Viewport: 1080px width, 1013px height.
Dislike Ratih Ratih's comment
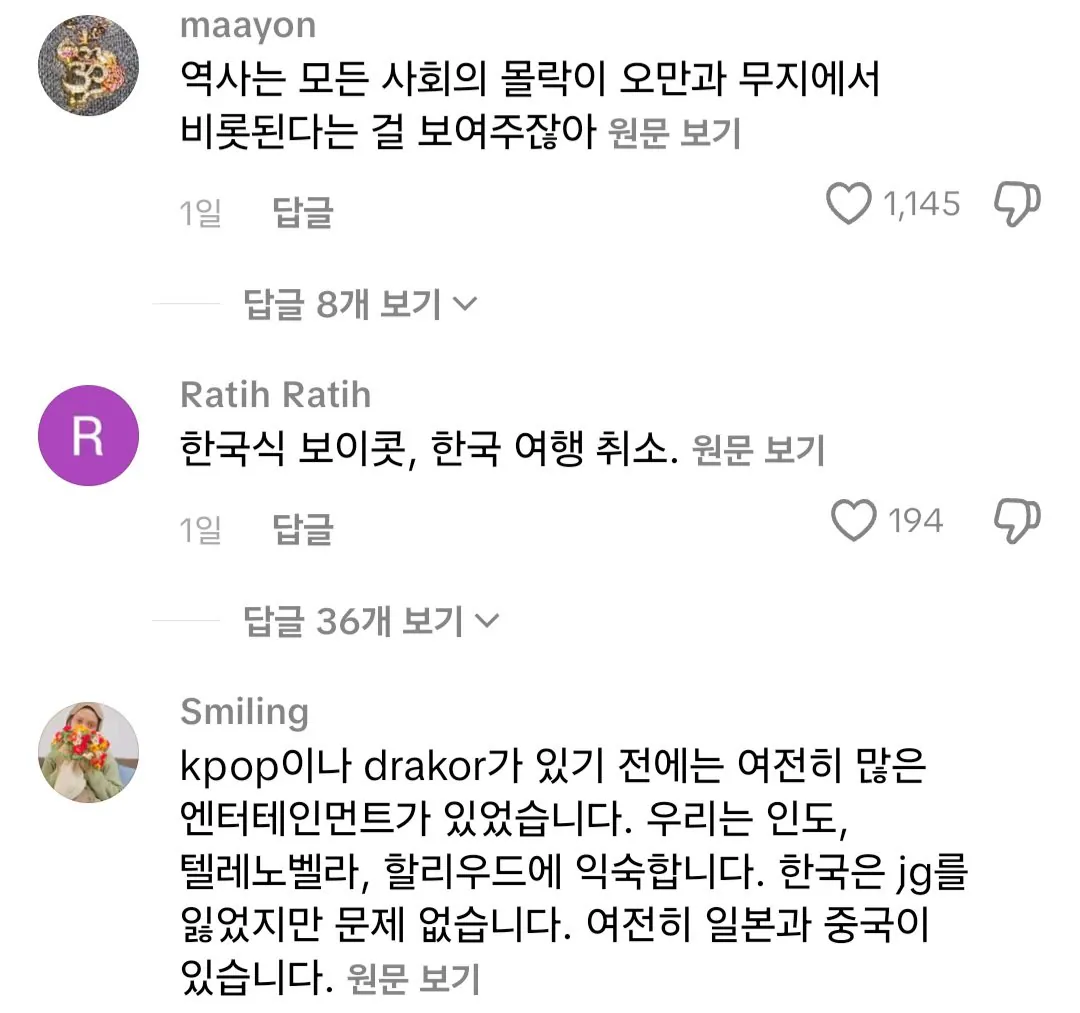1017,521
